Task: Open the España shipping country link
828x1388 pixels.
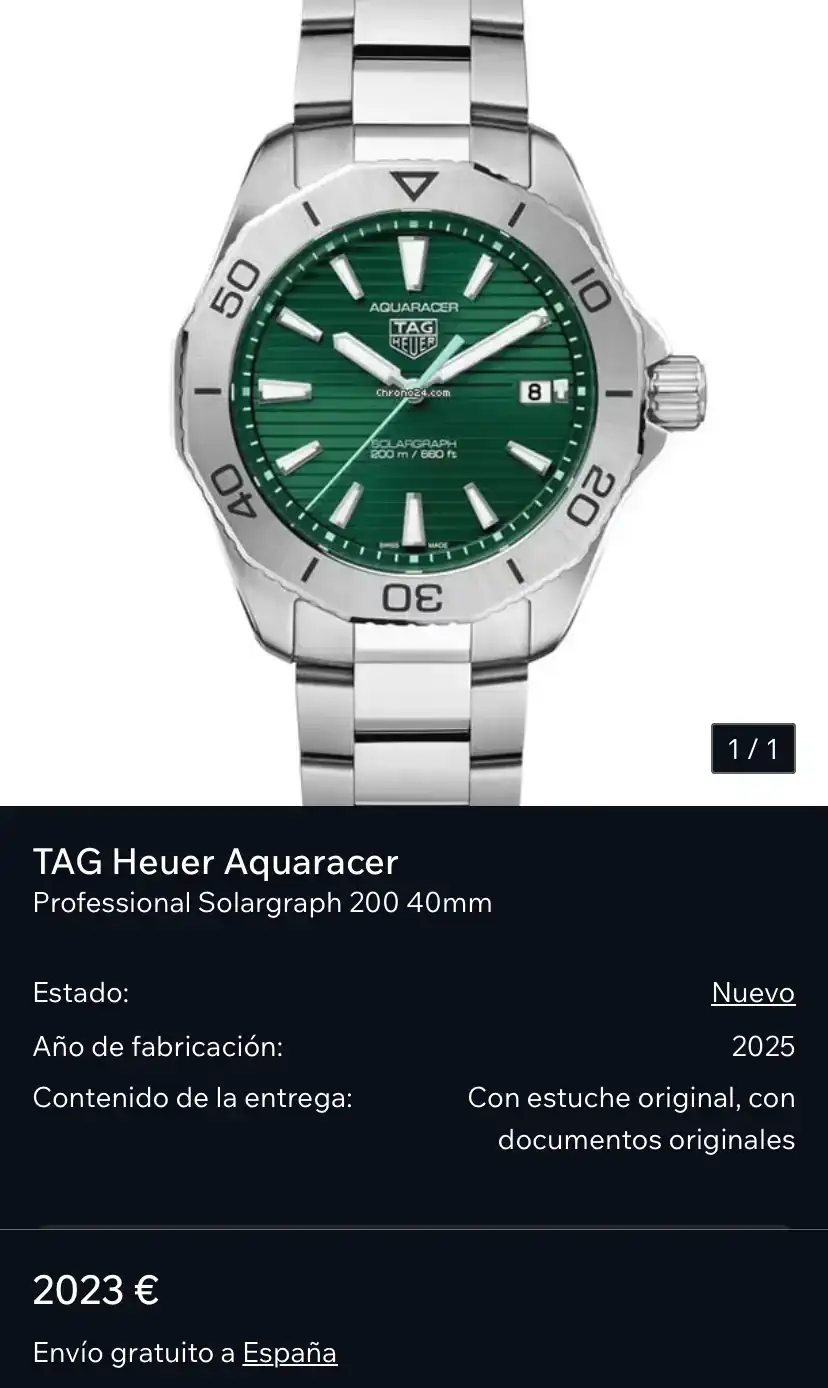Action: click(x=289, y=1353)
